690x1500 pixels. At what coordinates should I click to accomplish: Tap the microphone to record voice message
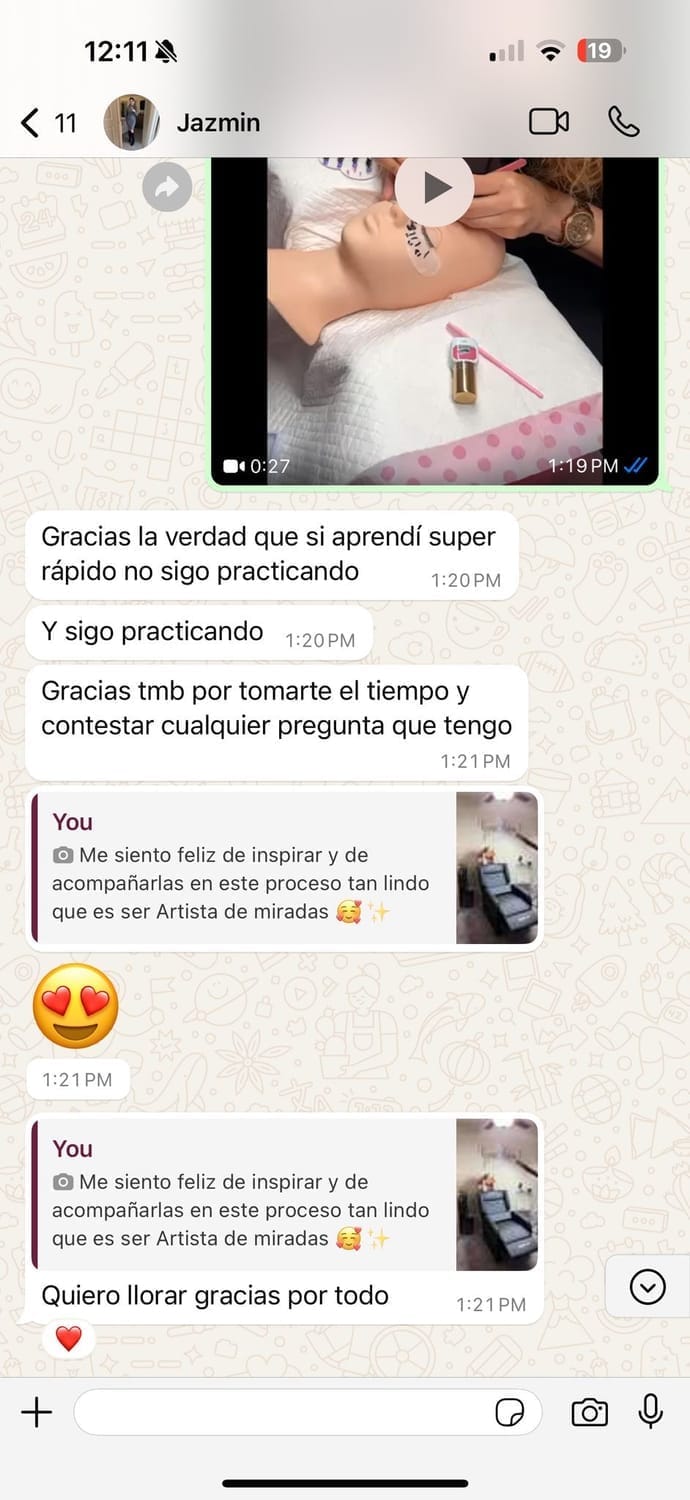pos(650,1411)
